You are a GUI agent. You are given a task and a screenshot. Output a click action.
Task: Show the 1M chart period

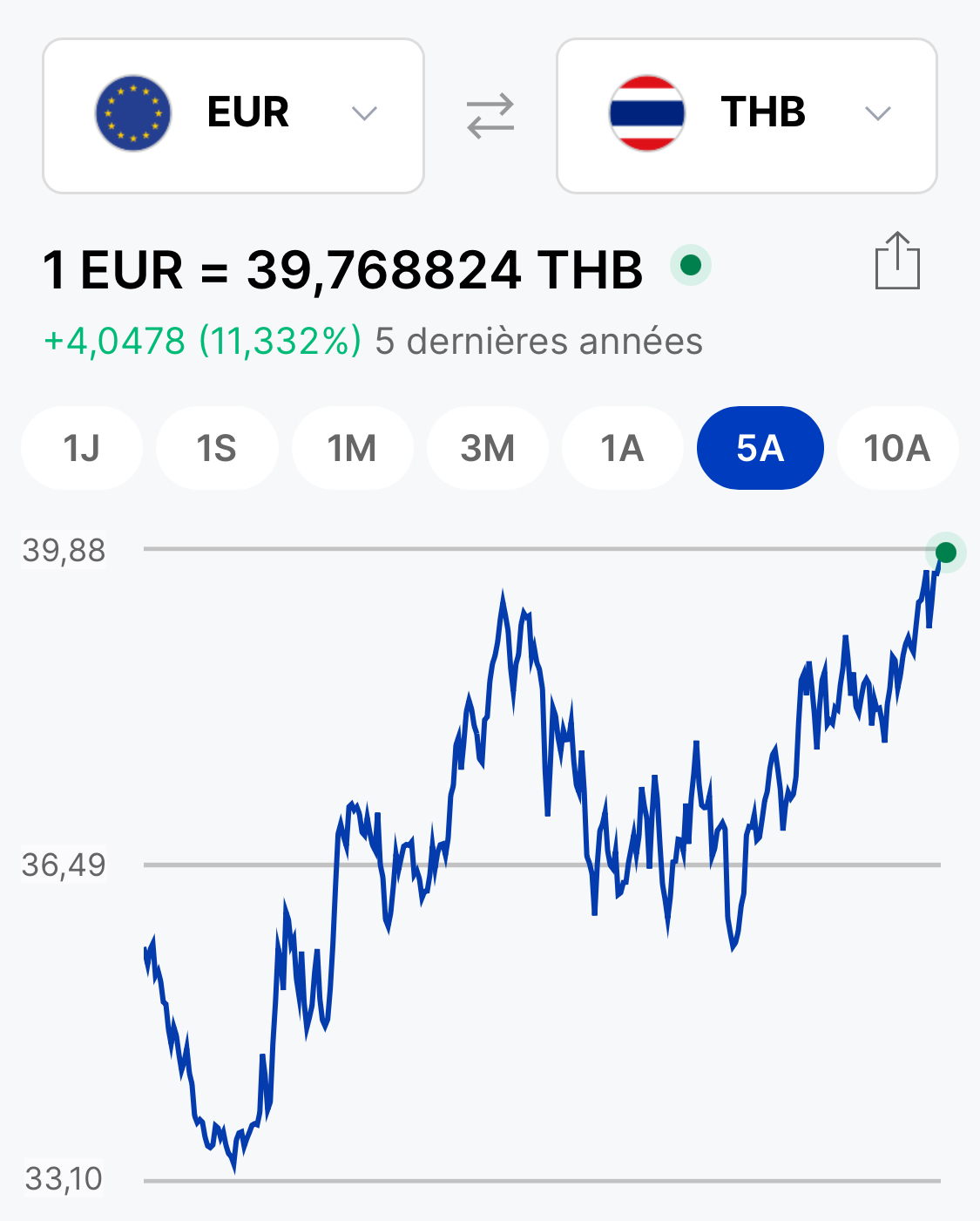[x=352, y=448]
